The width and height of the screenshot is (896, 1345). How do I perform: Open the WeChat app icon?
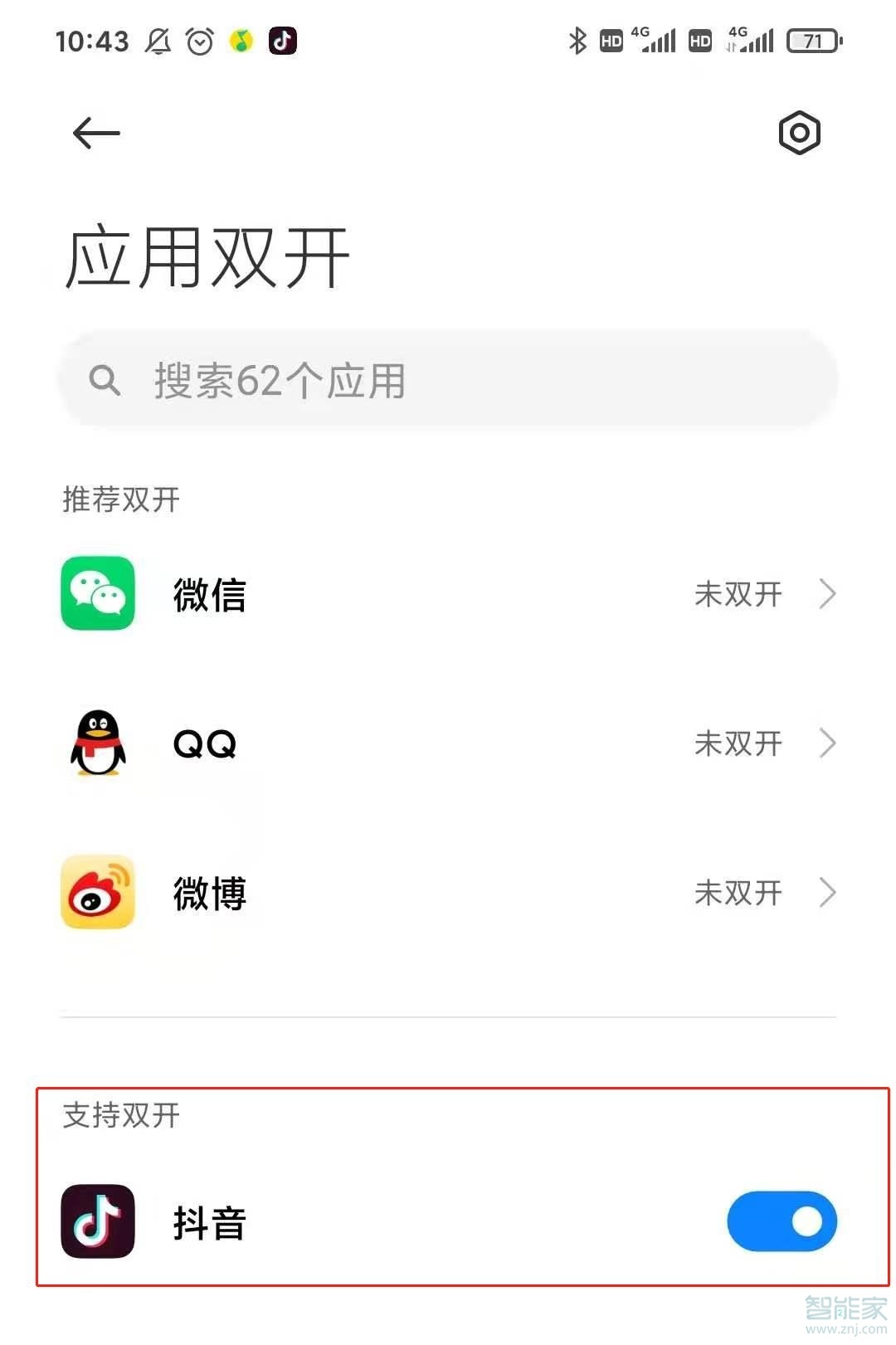click(97, 594)
